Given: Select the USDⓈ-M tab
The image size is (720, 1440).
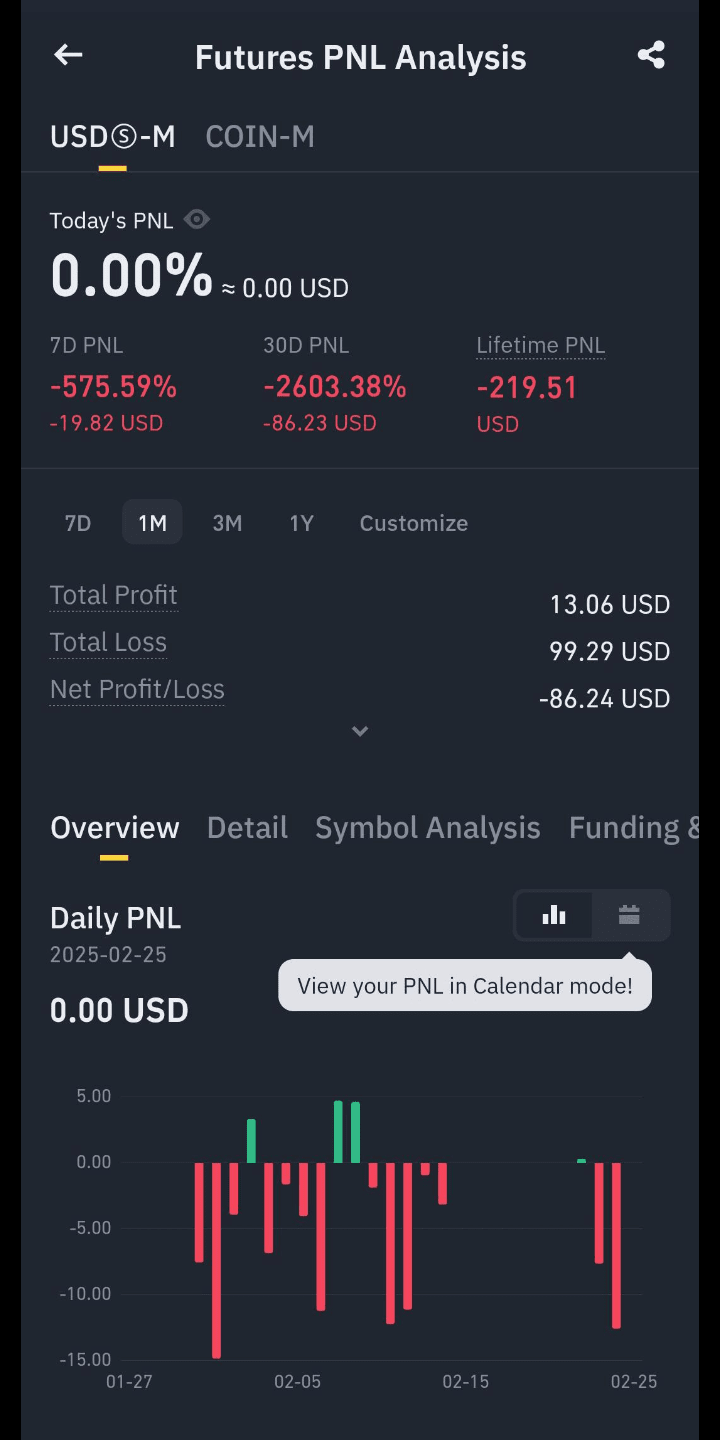Looking at the screenshot, I should coord(112,137).
